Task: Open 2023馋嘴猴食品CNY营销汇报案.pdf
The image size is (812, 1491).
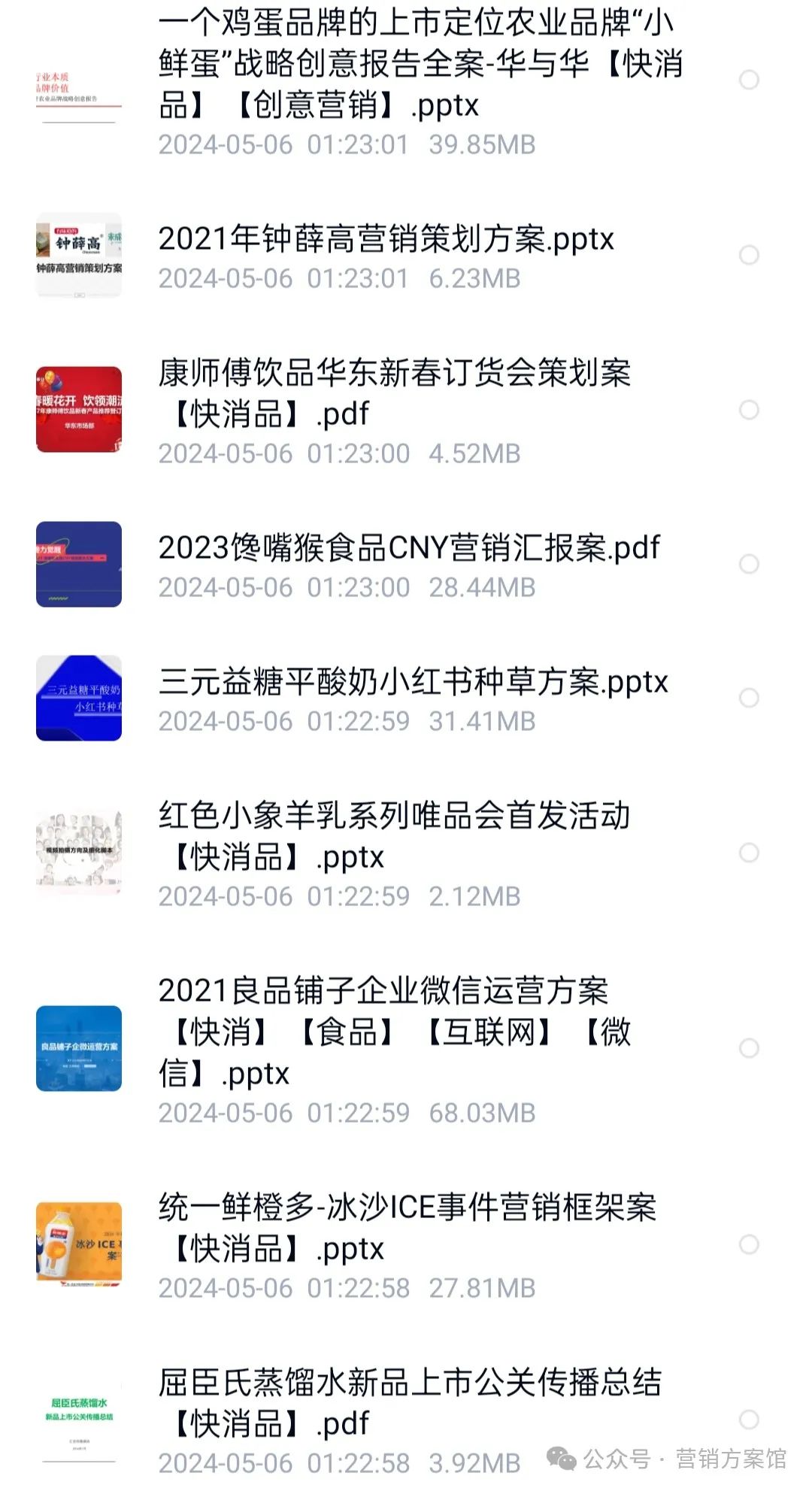Action: coord(408,548)
